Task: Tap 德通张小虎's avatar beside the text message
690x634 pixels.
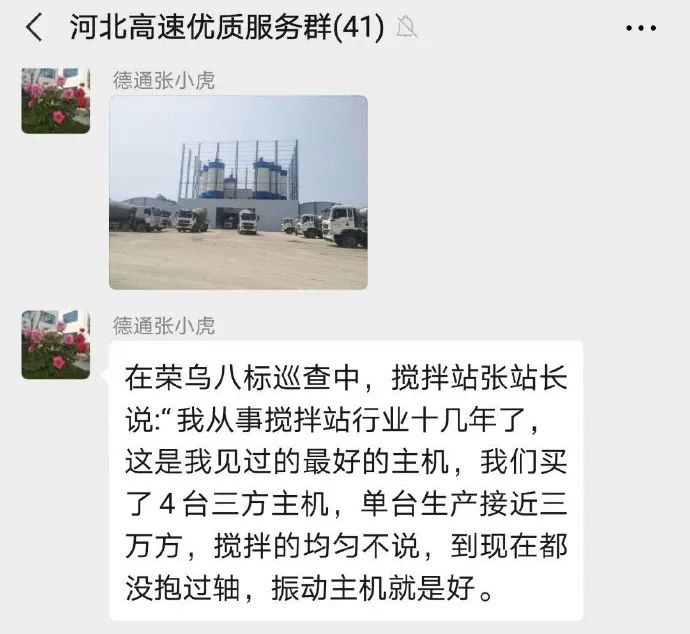Action: coord(56,344)
